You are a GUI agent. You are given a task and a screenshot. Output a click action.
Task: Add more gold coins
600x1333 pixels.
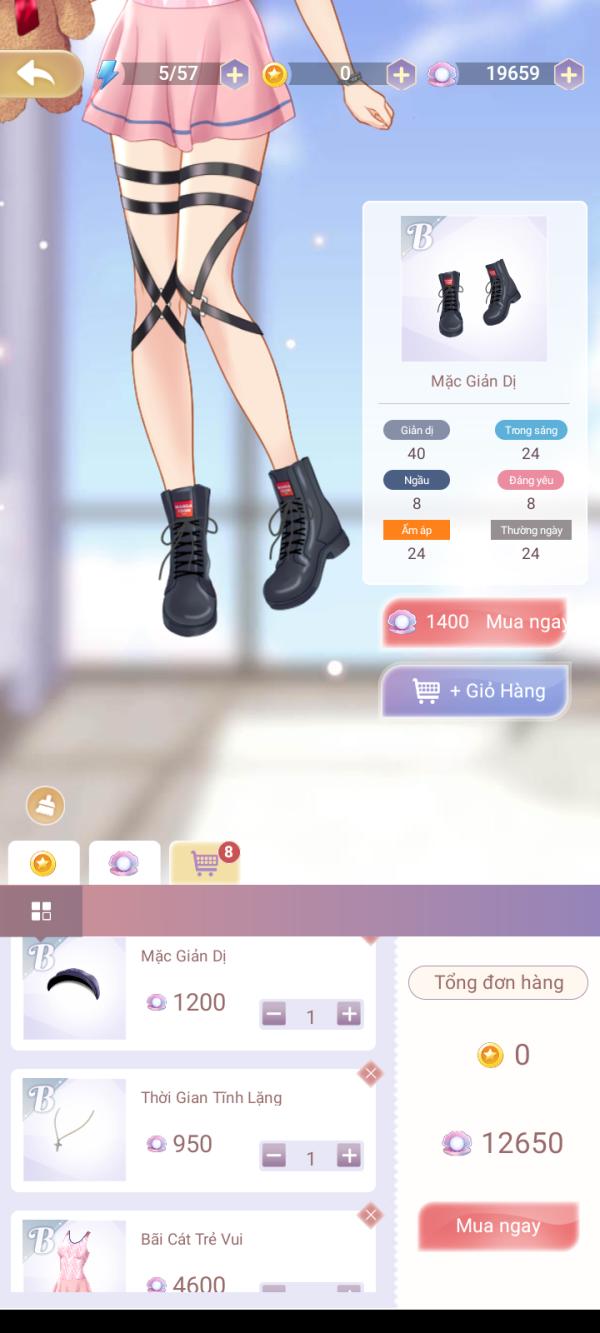(401, 74)
